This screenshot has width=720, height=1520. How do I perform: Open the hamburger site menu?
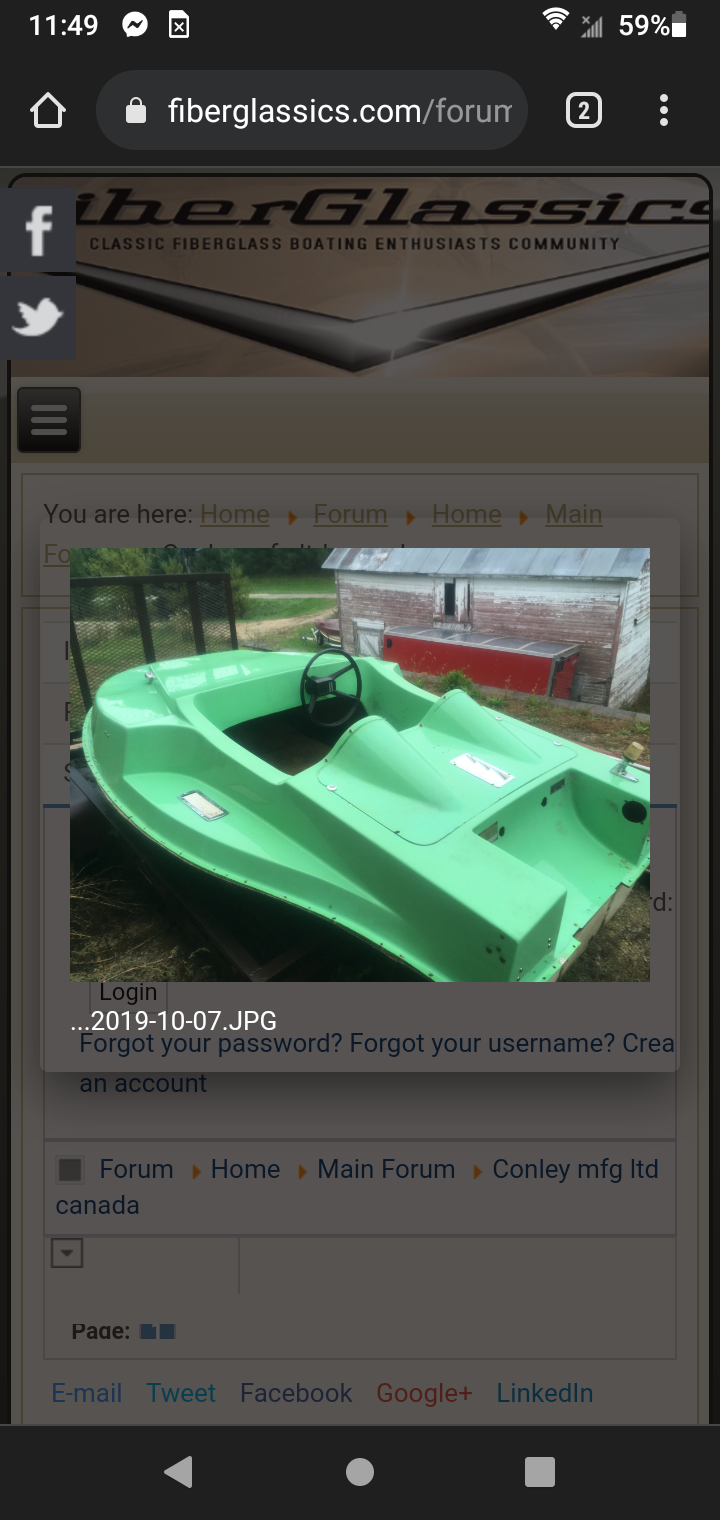(48, 420)
